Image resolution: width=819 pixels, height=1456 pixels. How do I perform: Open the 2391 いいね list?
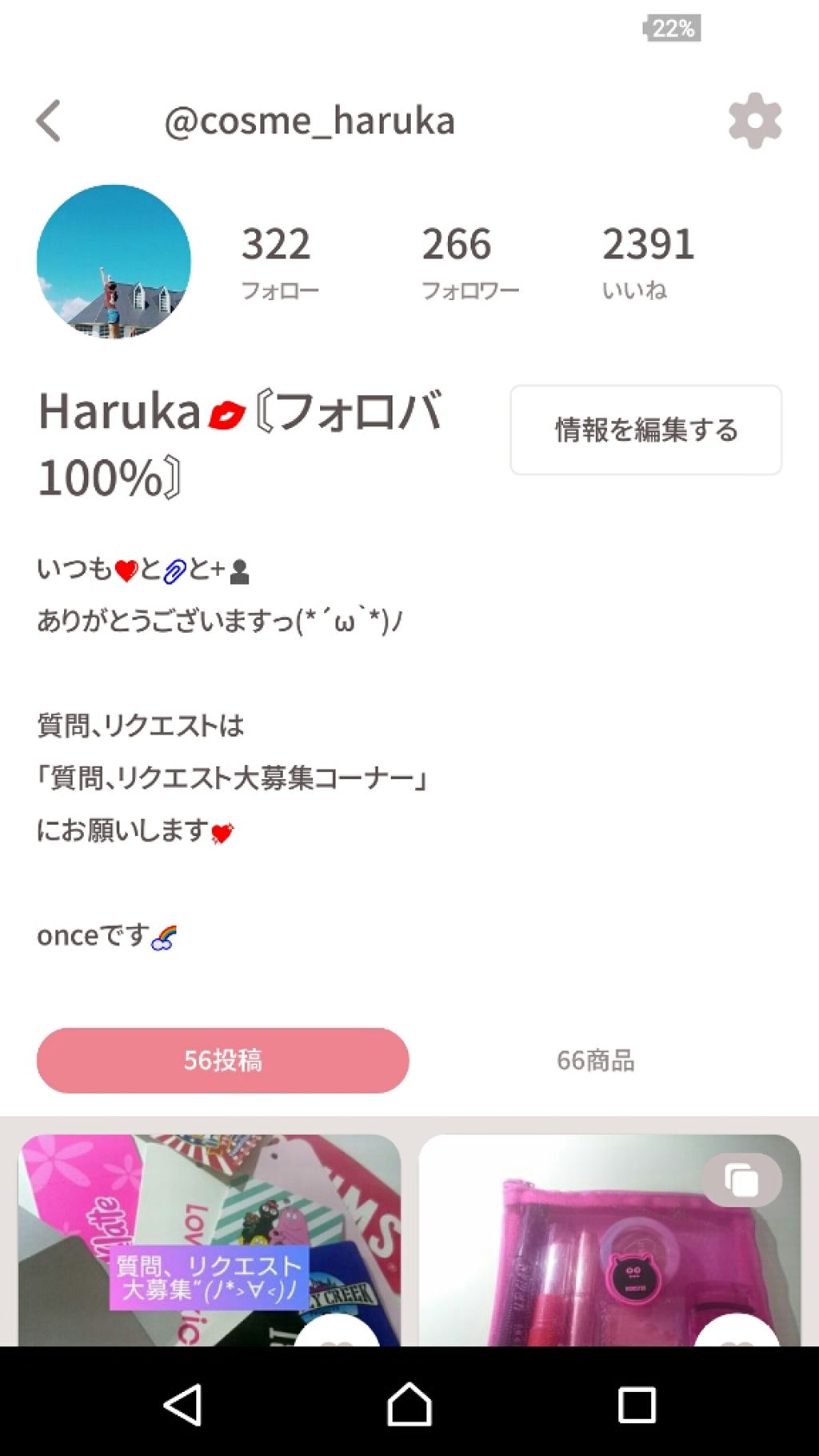pyautogui.click(x=647, y=262)
